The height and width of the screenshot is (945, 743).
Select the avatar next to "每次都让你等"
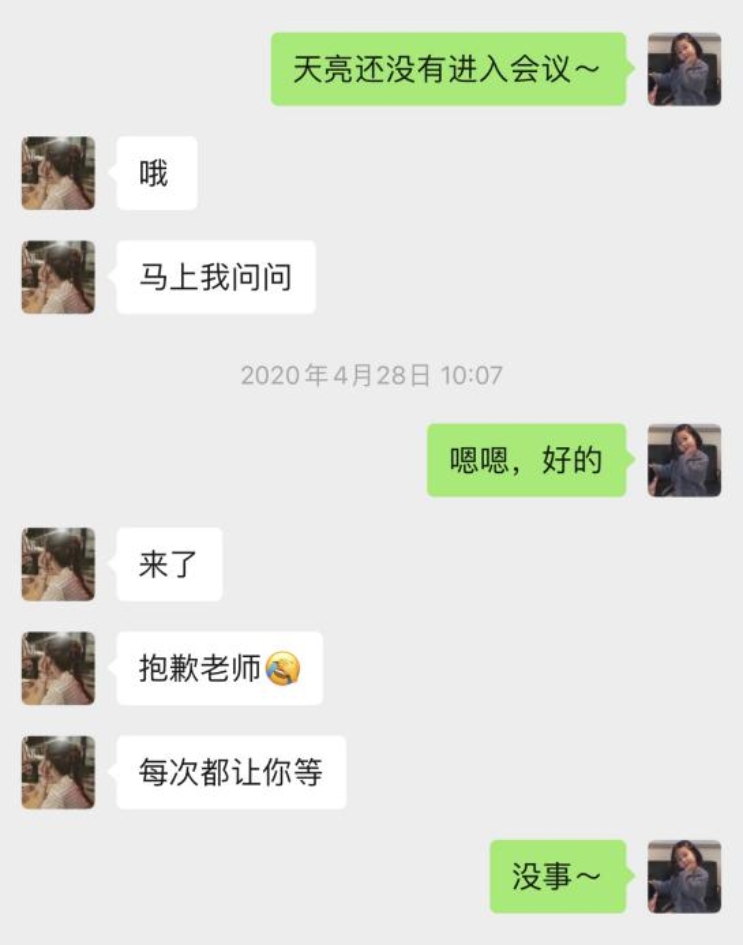58,772
